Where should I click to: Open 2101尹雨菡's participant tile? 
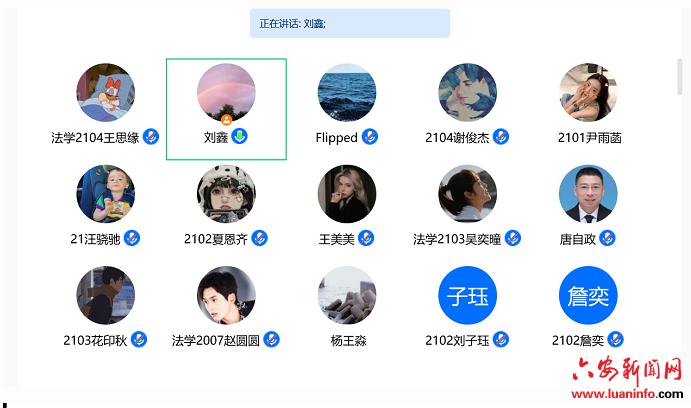588,93
